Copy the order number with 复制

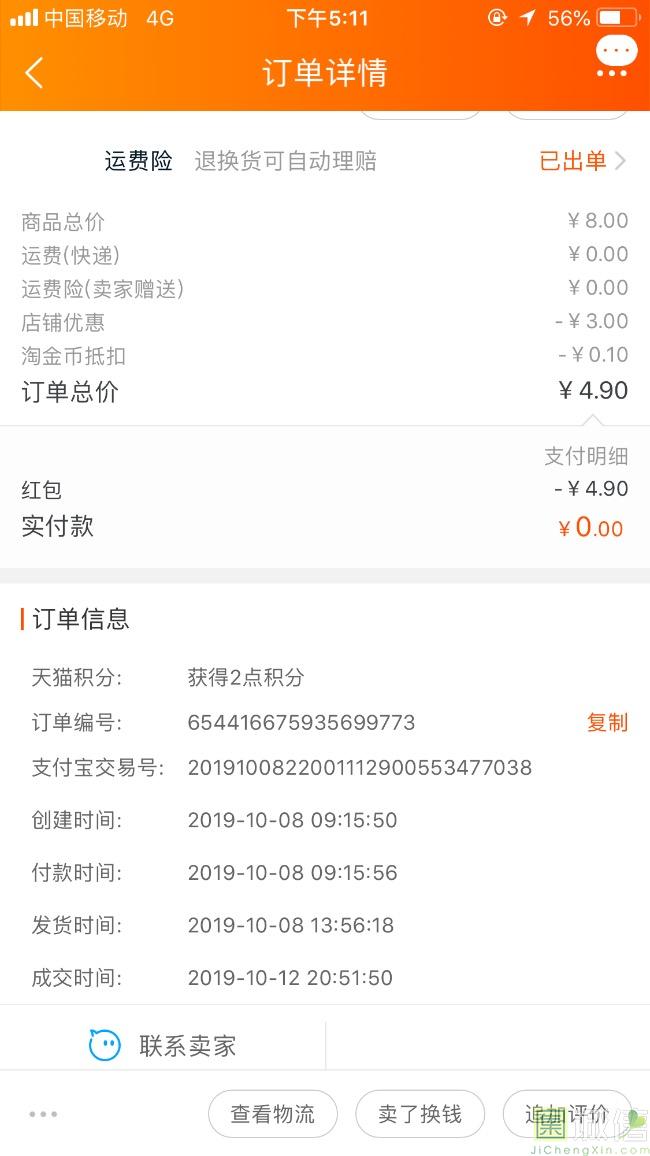607,722
